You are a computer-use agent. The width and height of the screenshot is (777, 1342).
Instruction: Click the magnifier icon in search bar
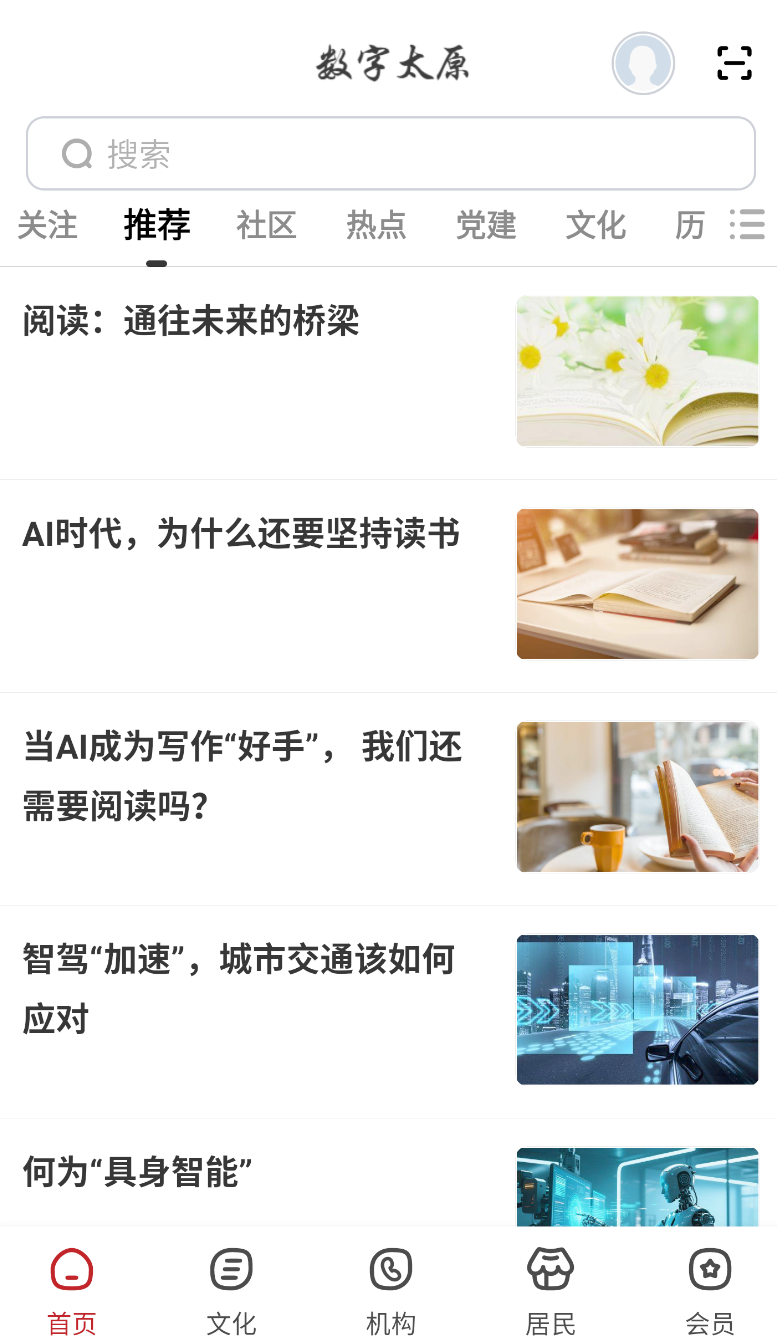pyautogui.click(x=78, y=153)
